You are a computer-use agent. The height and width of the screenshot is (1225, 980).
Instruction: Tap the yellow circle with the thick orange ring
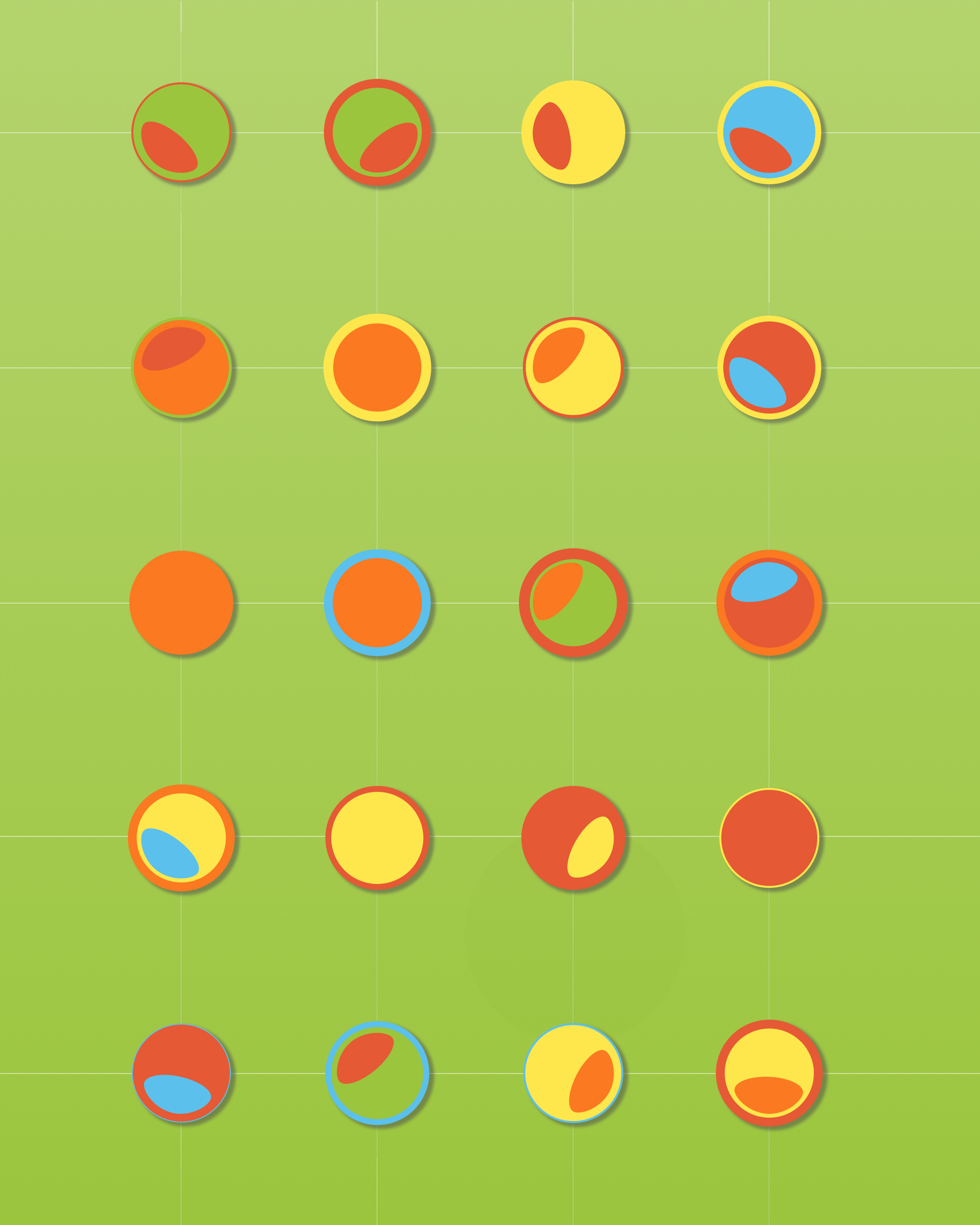tap(181, 838)
